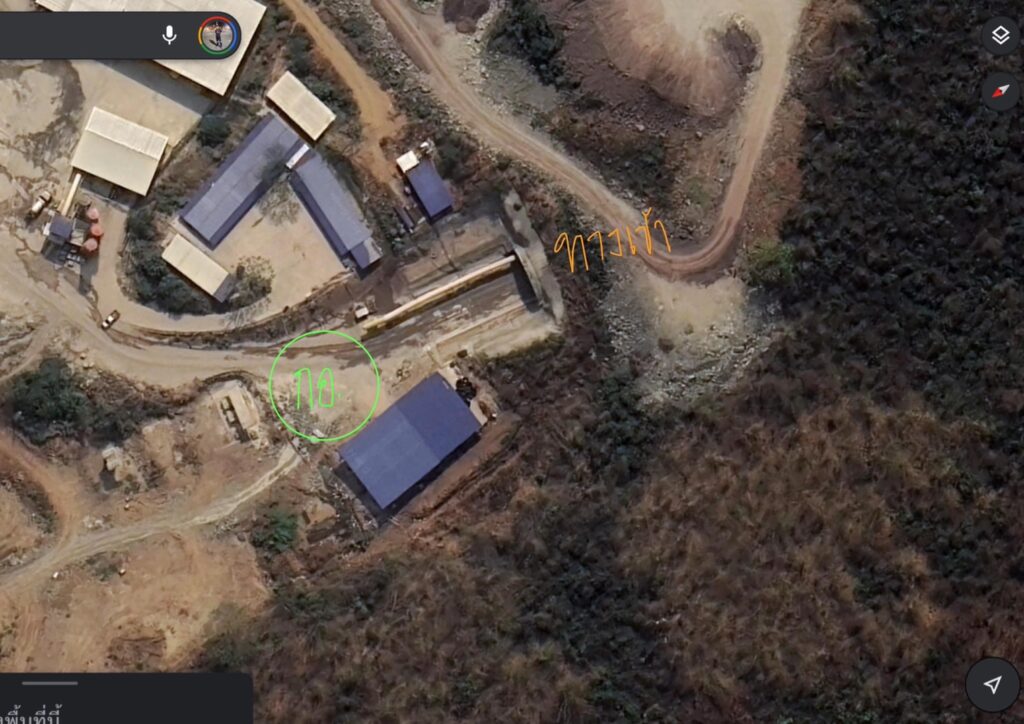Start voice search with the microphone
The width and height of the screenshot is (1024, 724).
[169, 36]
